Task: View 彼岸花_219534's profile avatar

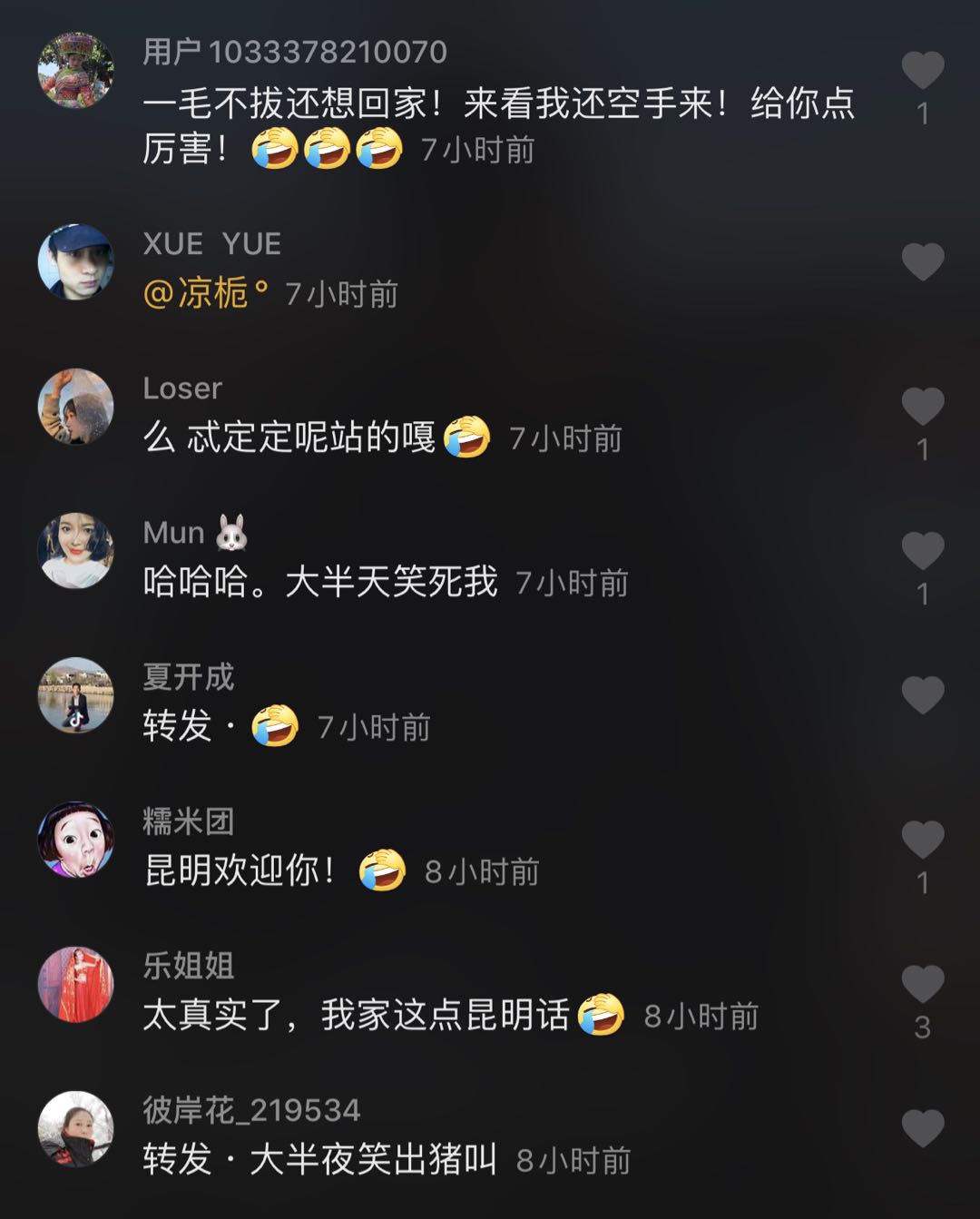Action: (x=76, y=1128)
